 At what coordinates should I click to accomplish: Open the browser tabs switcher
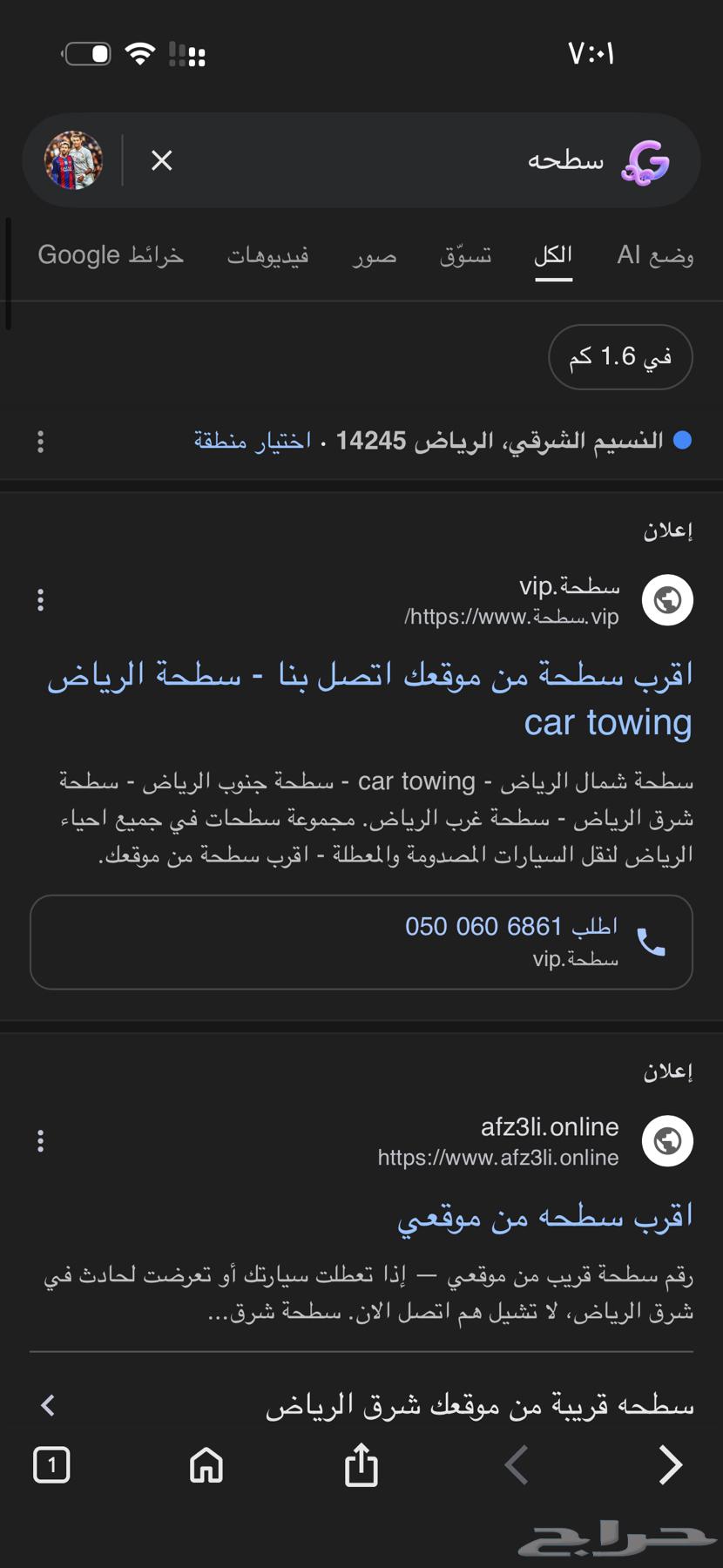tap(51, 1464)
